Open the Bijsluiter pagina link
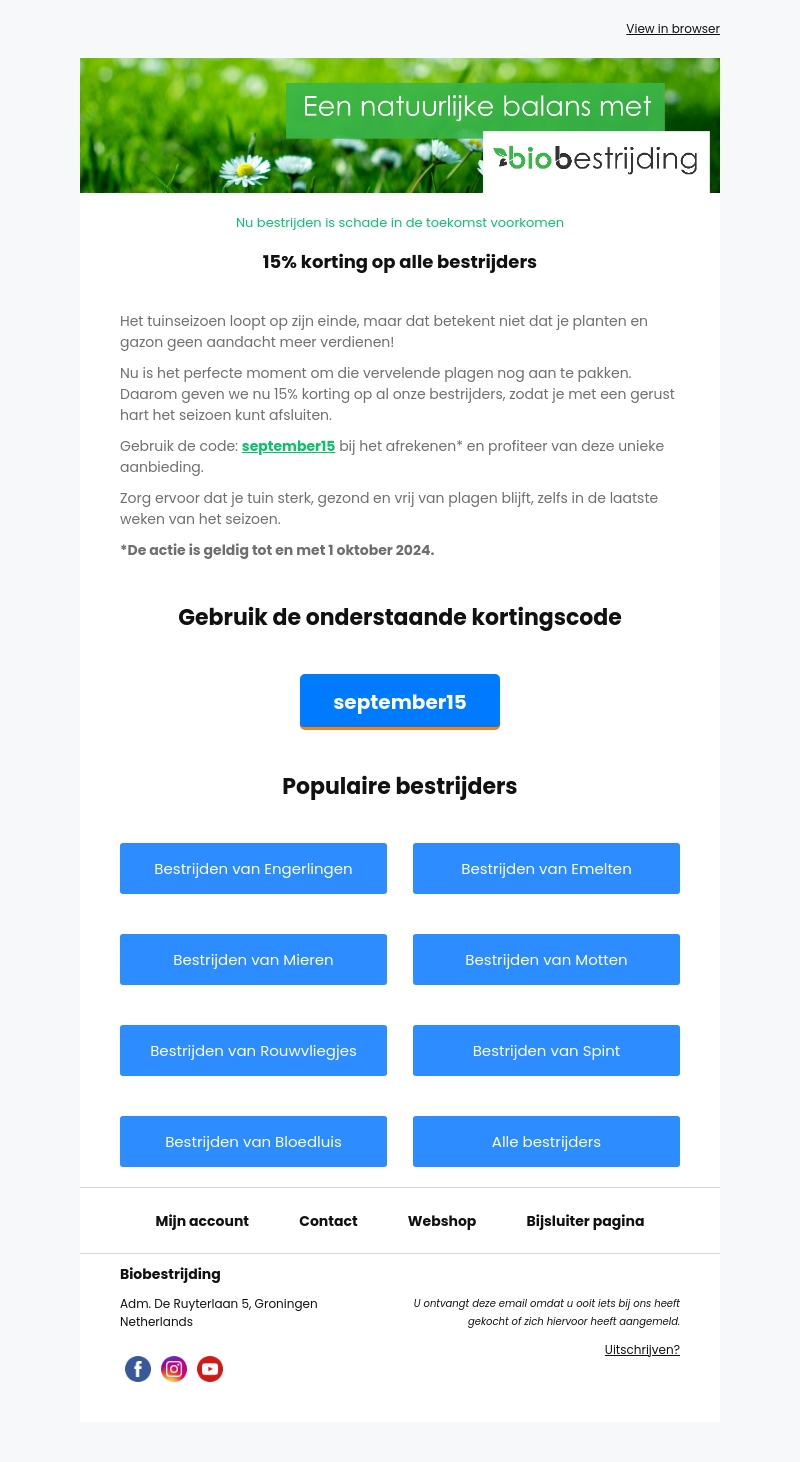 click(585, 1221)
